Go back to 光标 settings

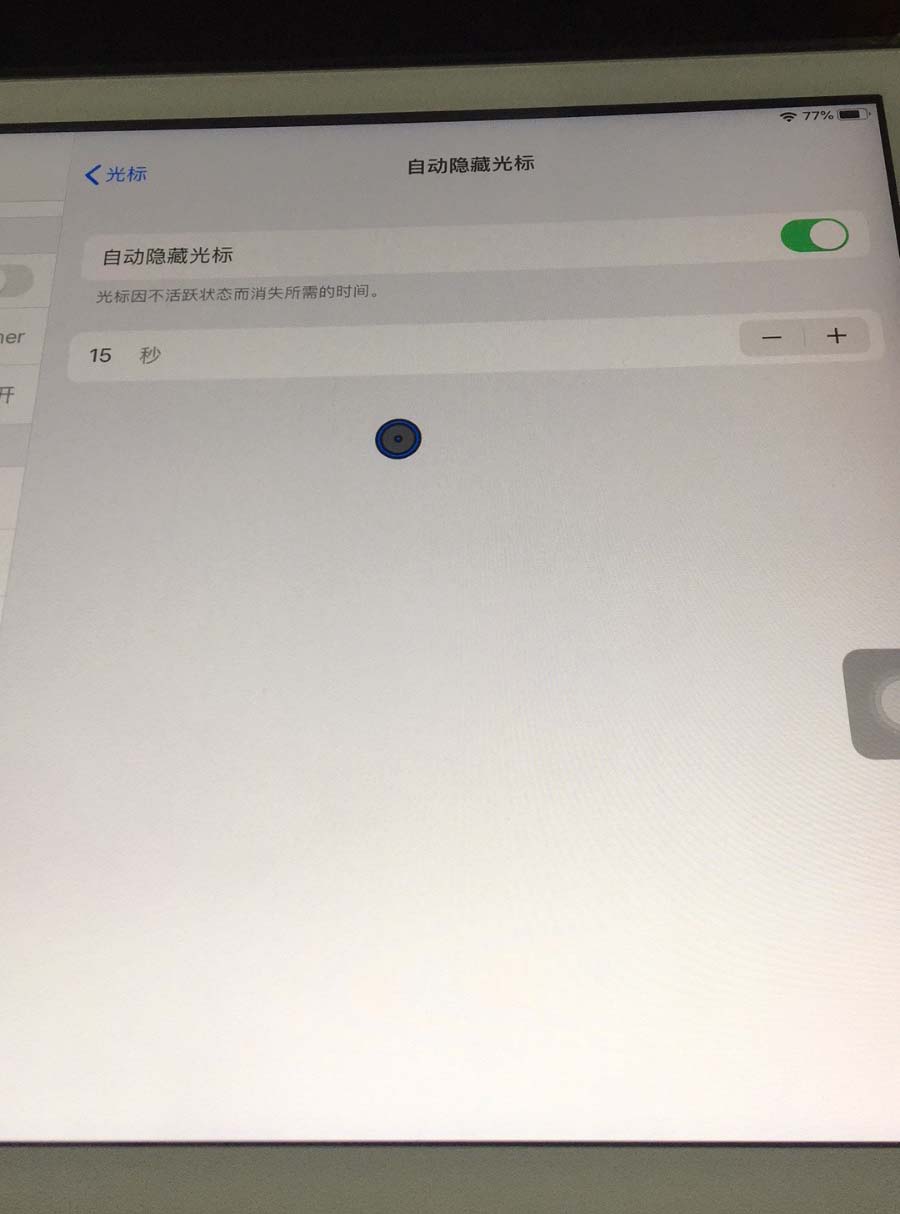point(116,174)
